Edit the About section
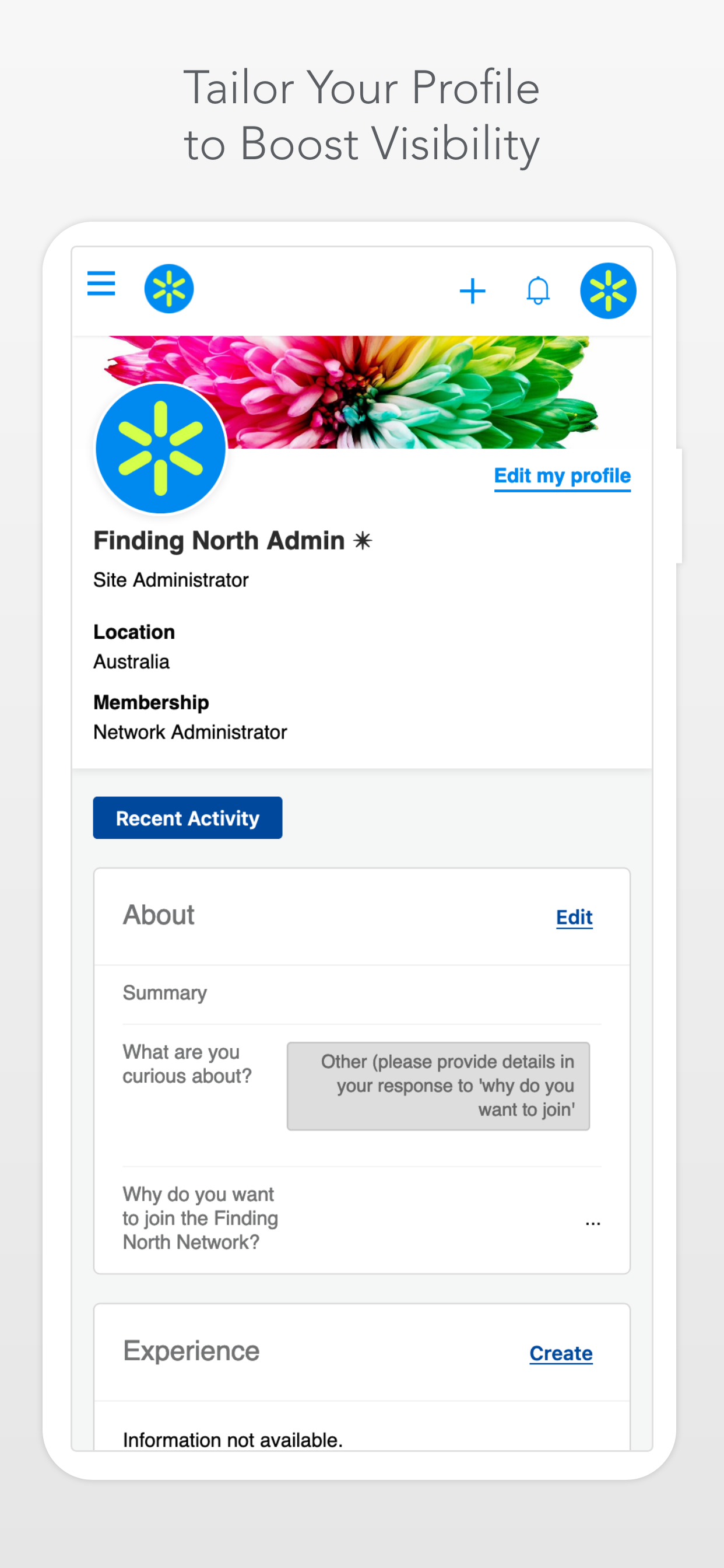This screenshot has width=724, height=1568. [x=574, y=918]
